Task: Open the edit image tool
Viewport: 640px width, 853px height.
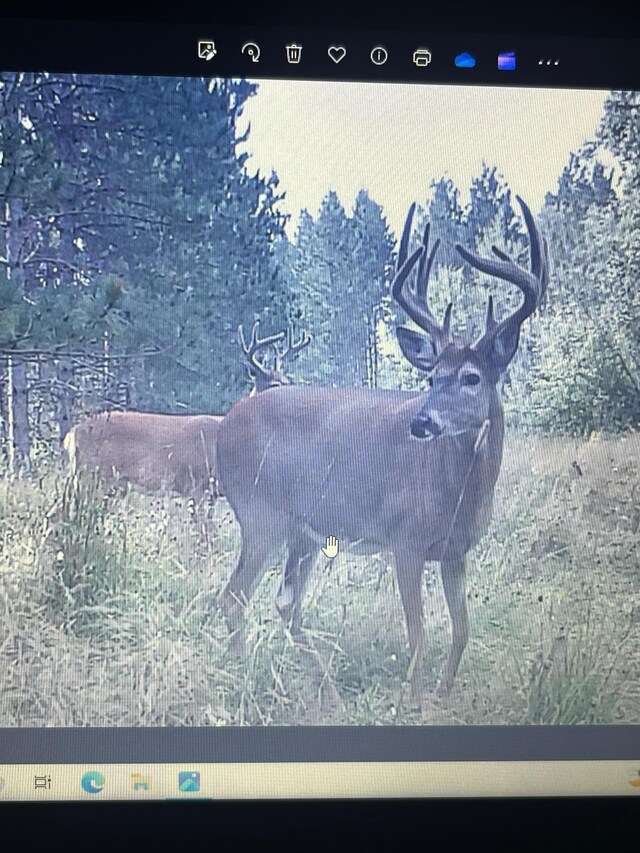Action: click(x=207, y=52)
